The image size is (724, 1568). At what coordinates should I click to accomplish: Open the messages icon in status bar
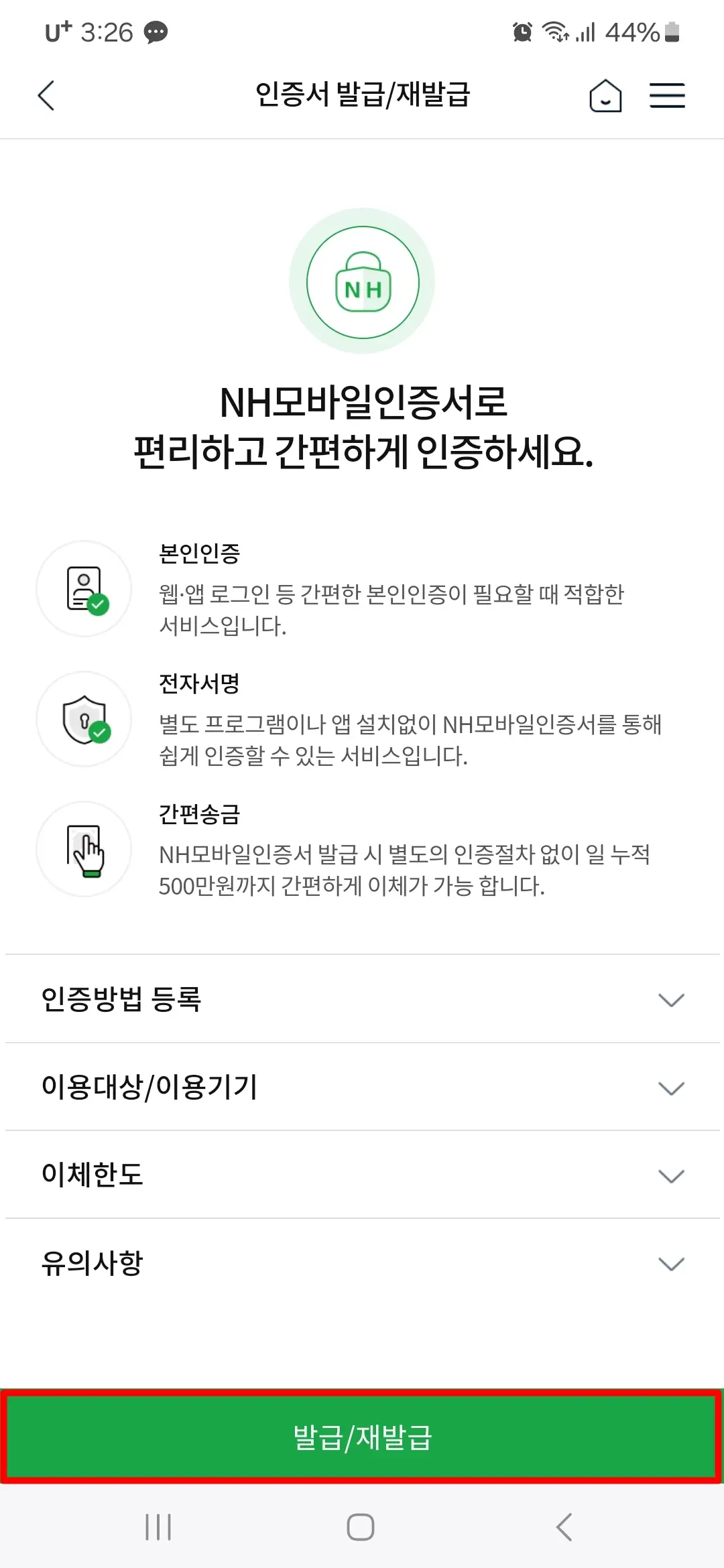156,31
